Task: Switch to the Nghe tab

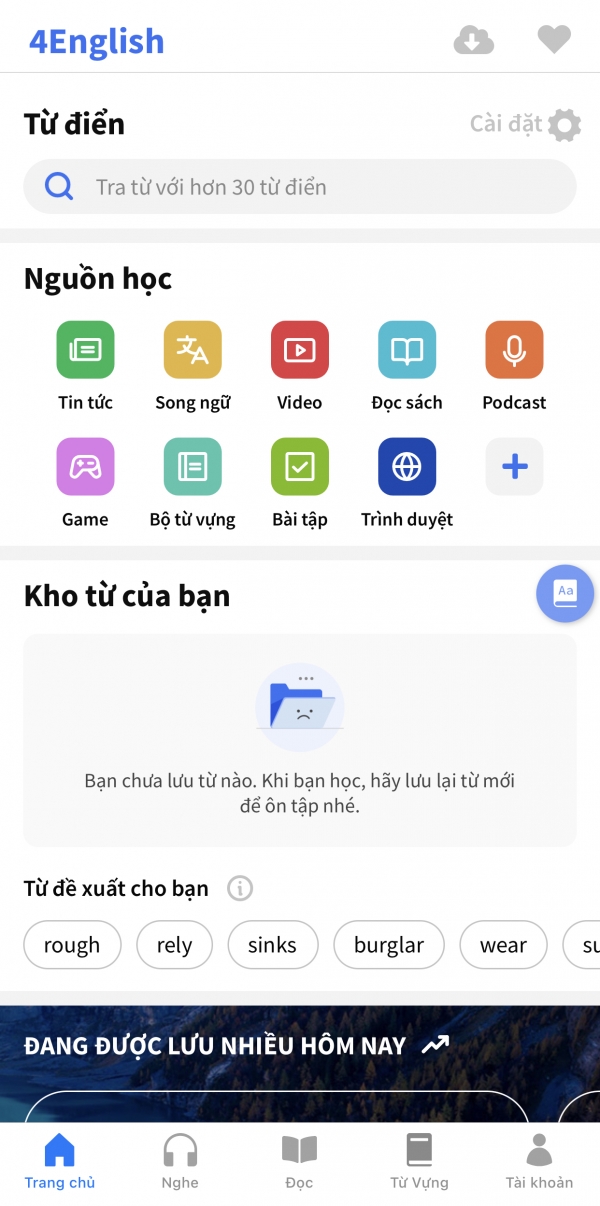Action: tap(180, 1161)
